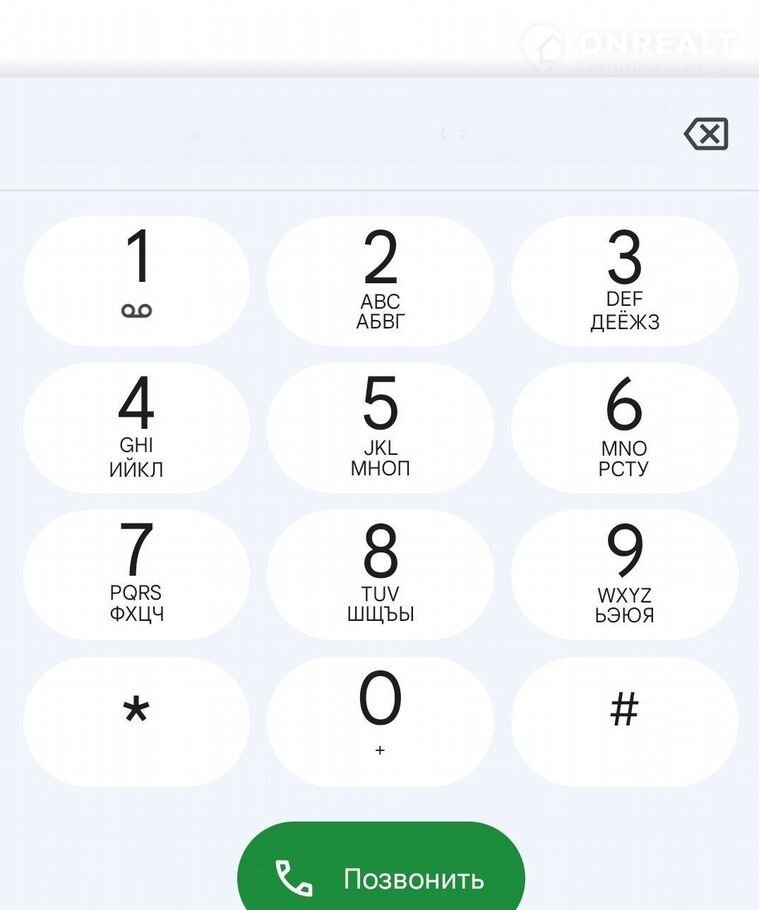This screenshot has width=759, height=910.
Task: Tap the phone number entry field
Action: [x=350, y=134]
